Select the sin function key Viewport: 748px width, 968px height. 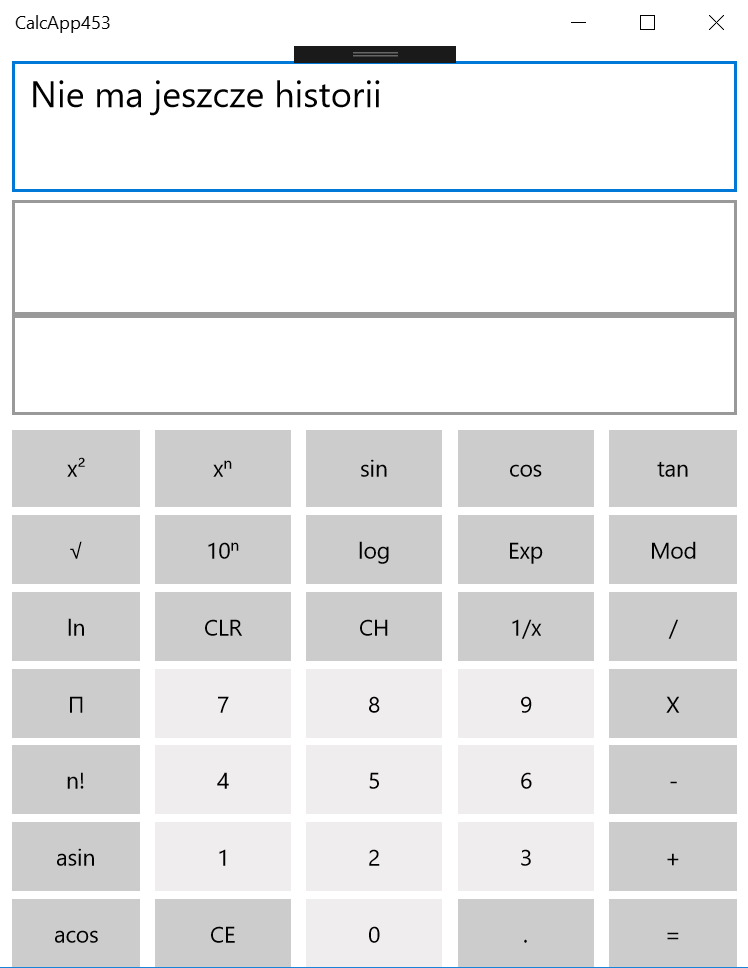[x=374, y=469]
